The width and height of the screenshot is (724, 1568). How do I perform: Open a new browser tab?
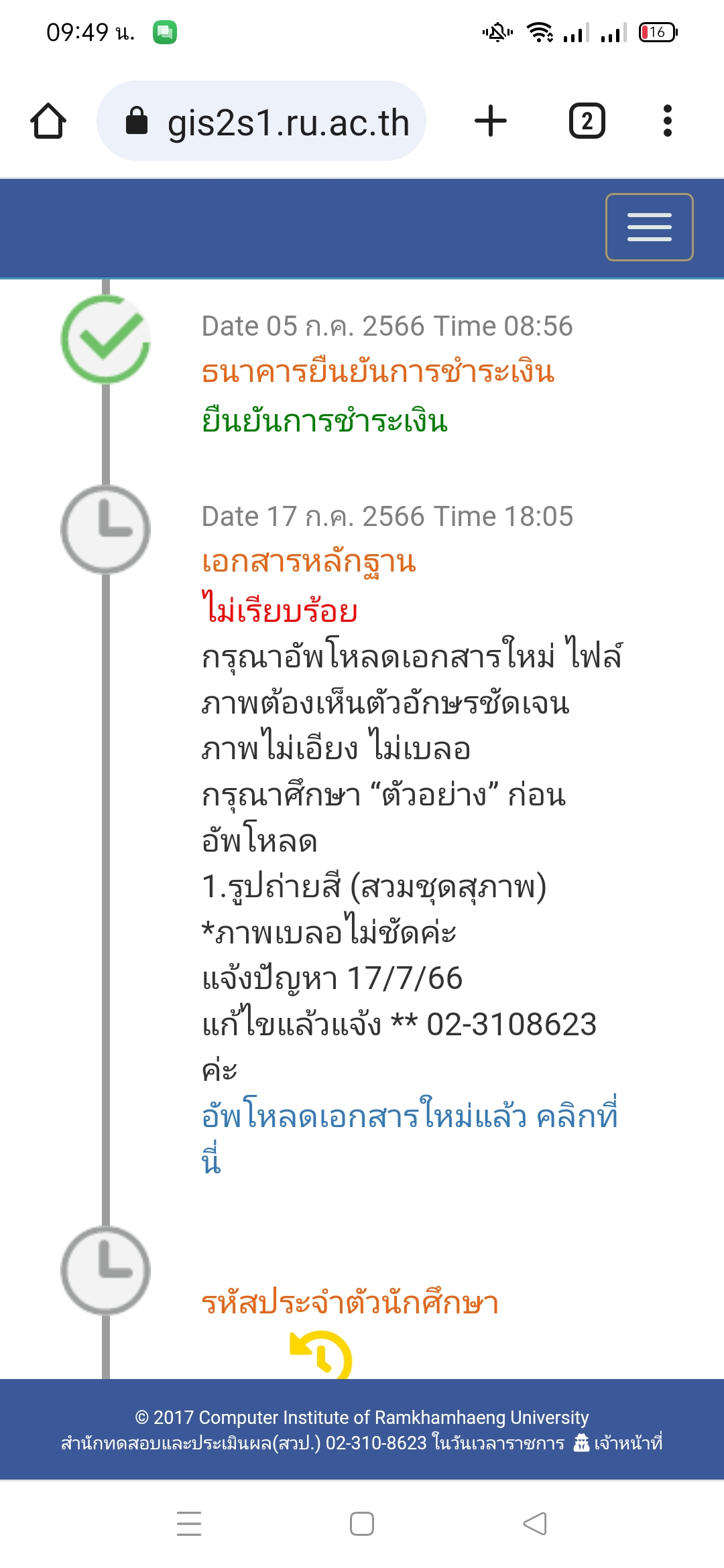tap(491, 121)
